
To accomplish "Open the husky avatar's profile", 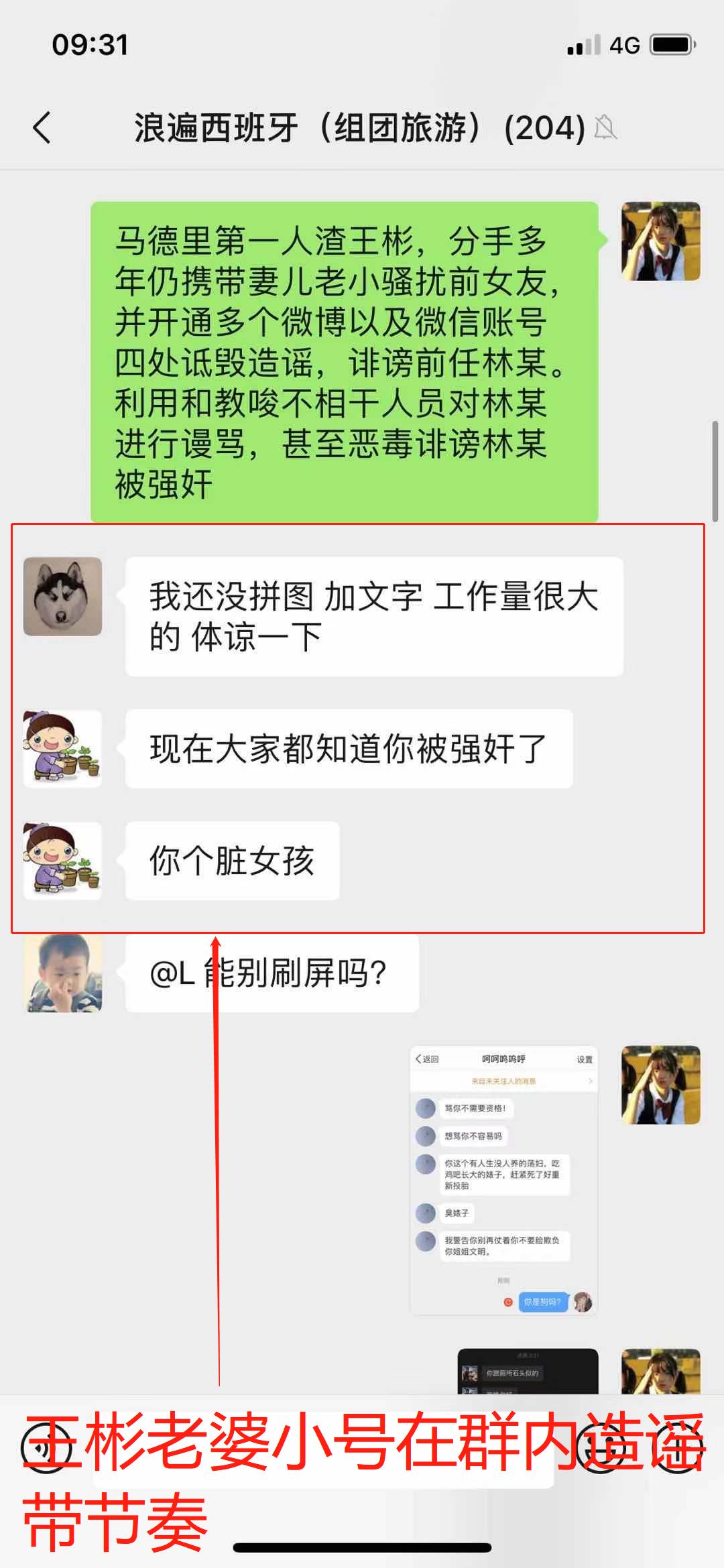I will pos(62,596).
